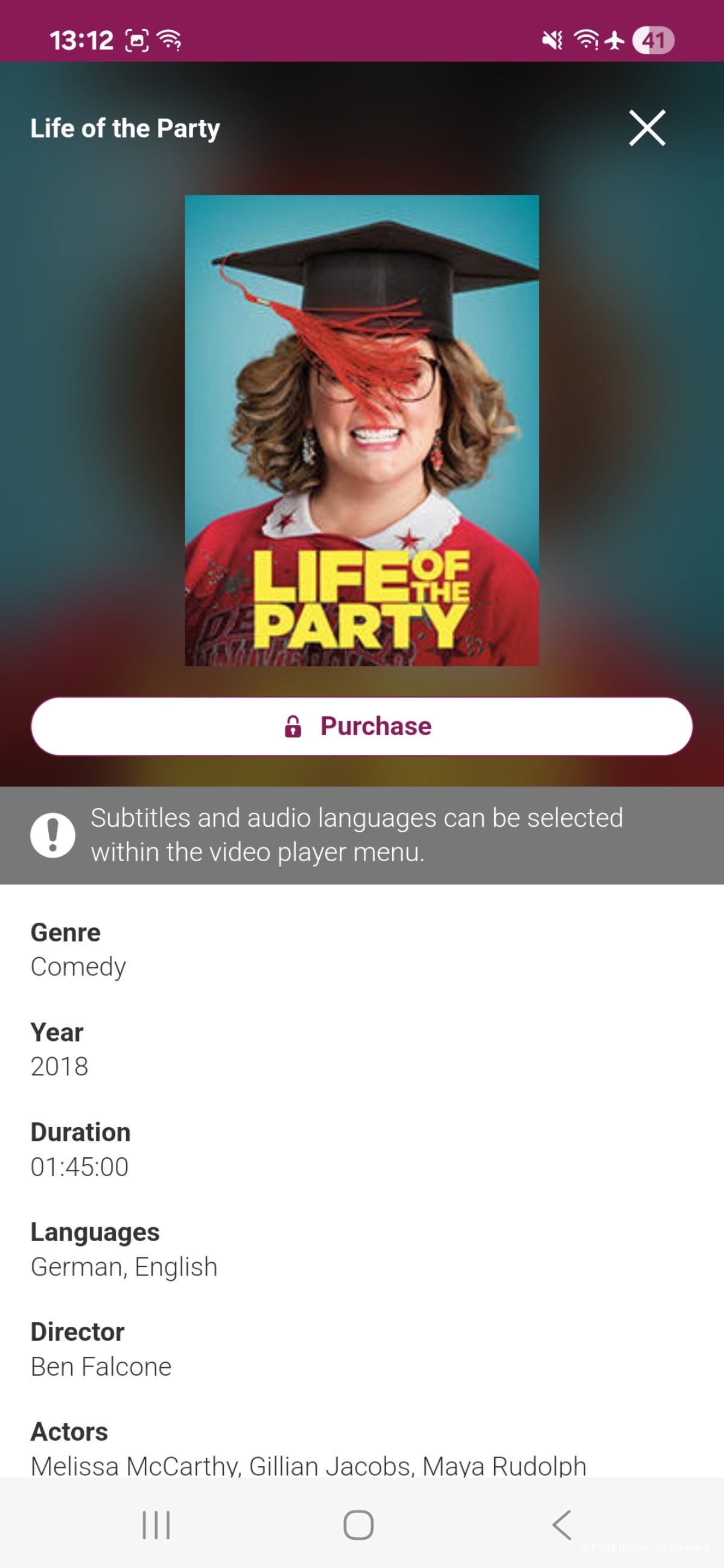Go back using system back button

[x=562, y=1525]
